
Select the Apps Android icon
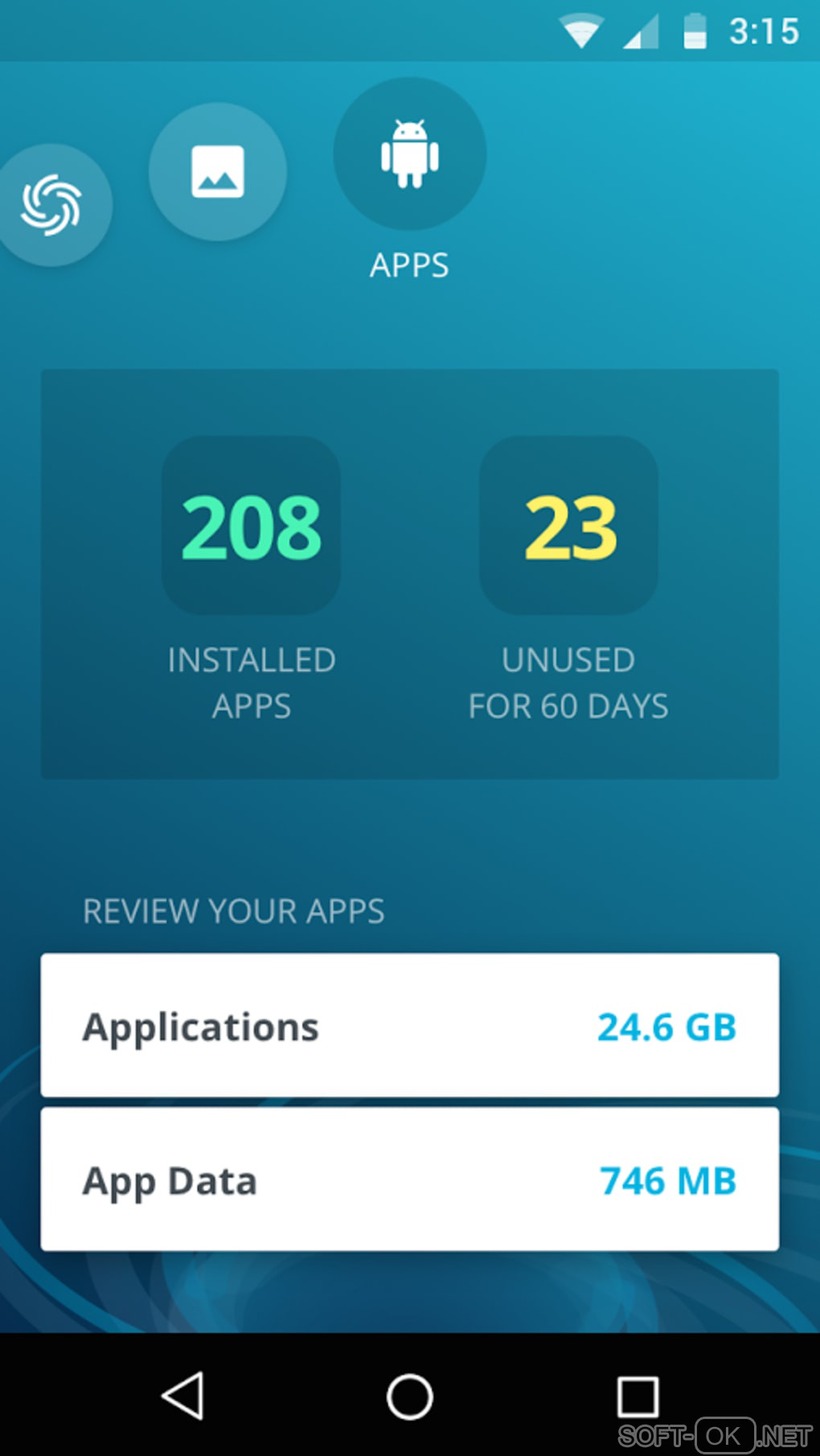[409, 154]
